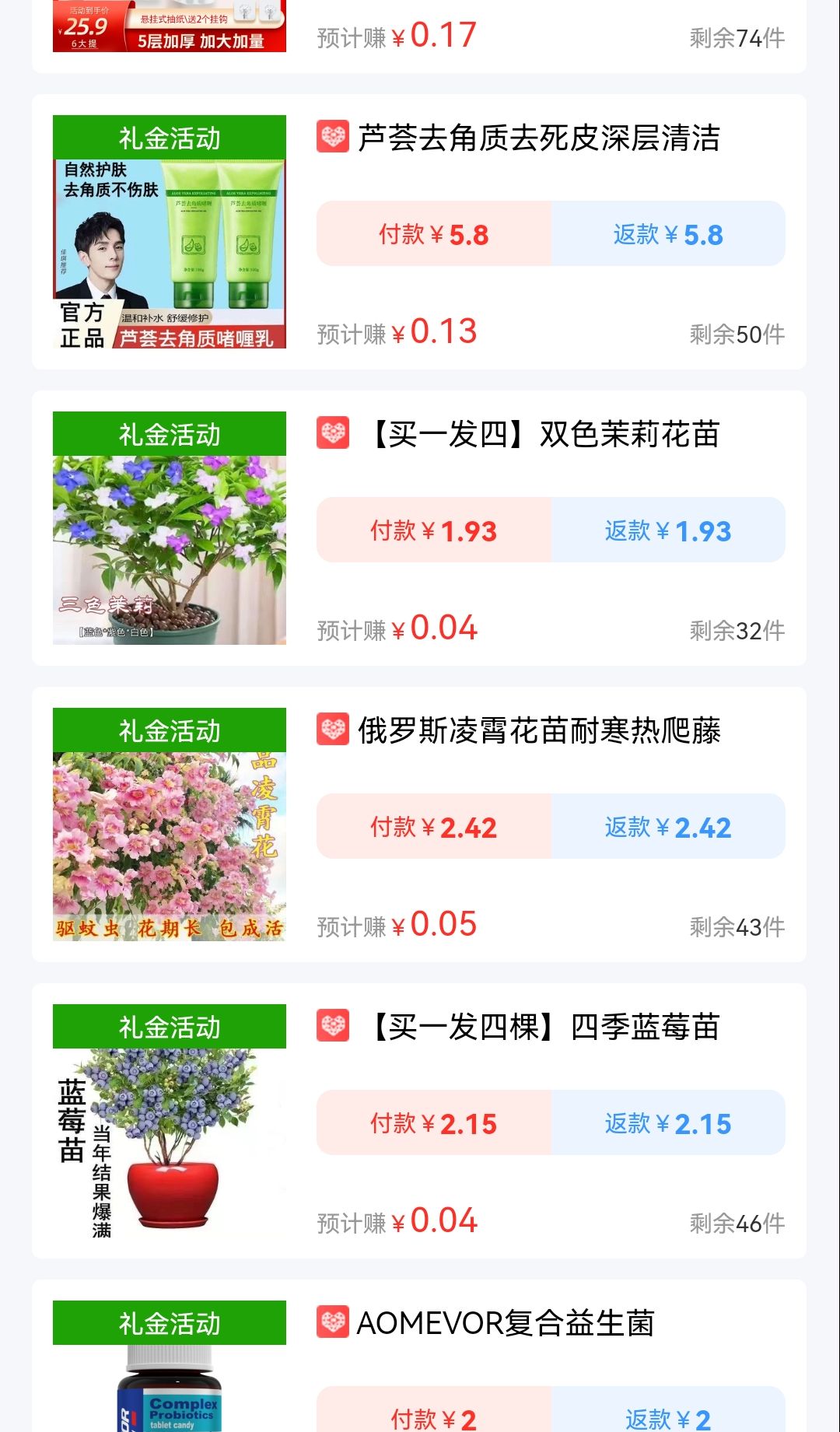The height and width of the screenshot is (1432, 840).
Task: Click the heart icon beside 俄罗斯凌霄花苗耐寒热爬藤
Action: tap(332, 731)
